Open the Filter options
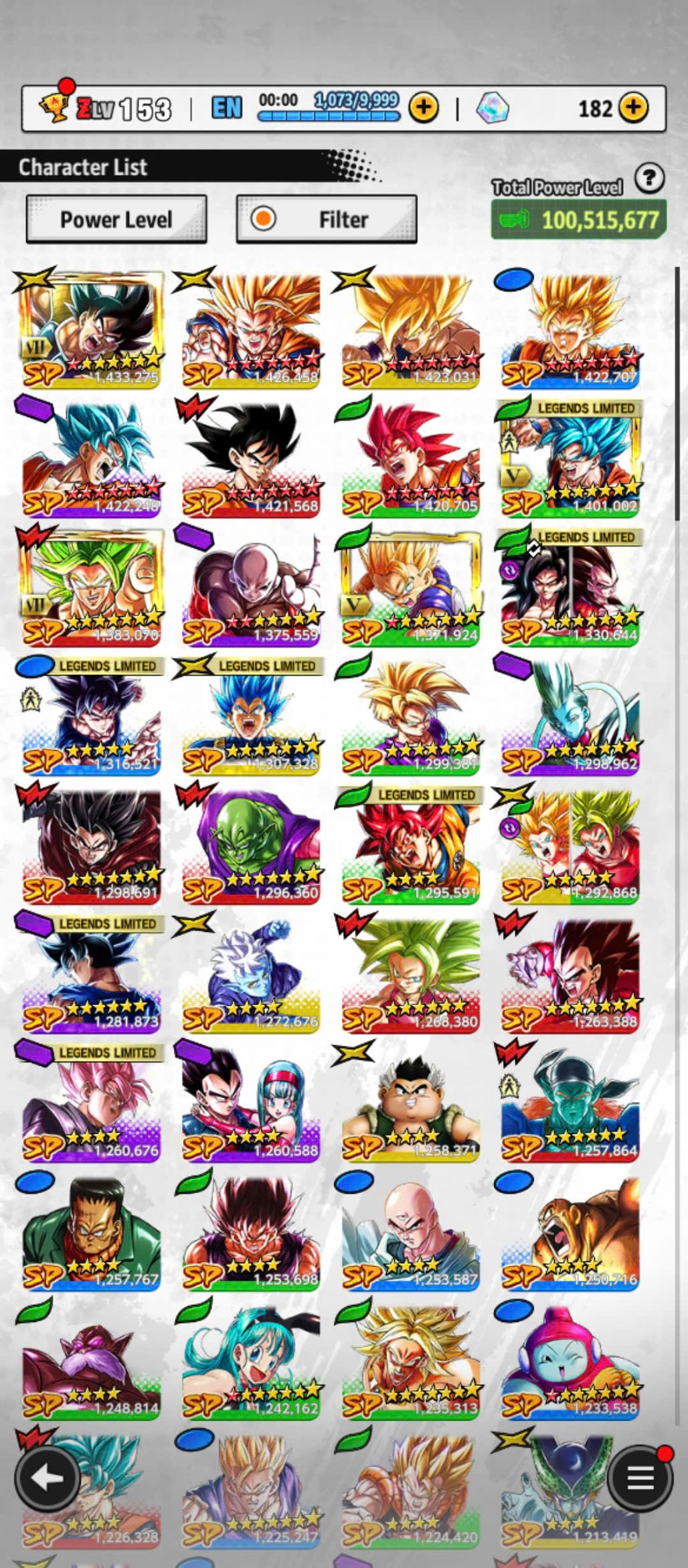The image size is (688, 1568). click(x=327, y=220)
